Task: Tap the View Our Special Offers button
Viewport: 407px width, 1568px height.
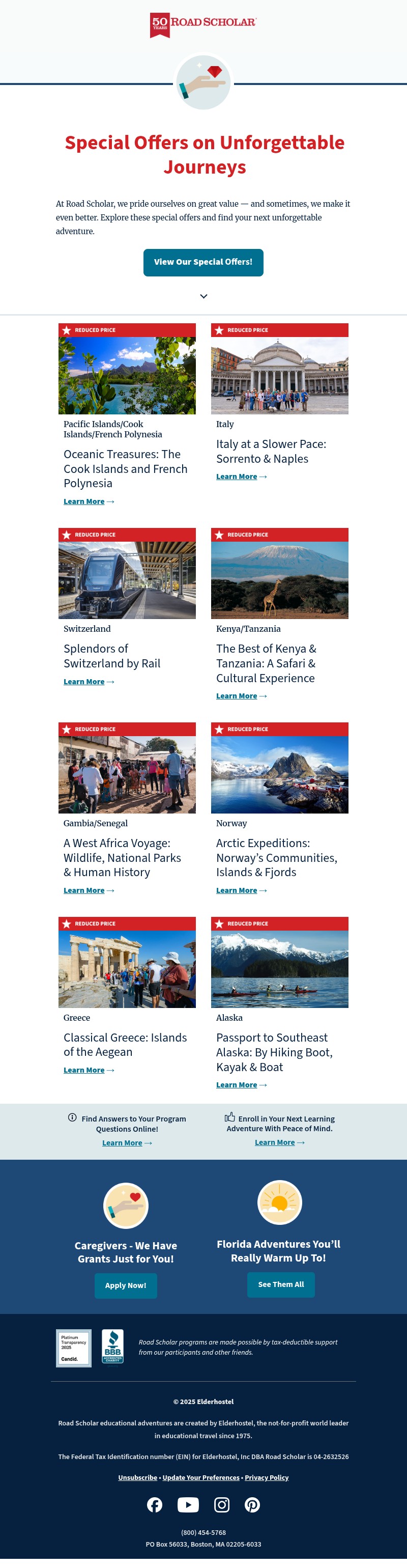Action: tap(203, 262)
